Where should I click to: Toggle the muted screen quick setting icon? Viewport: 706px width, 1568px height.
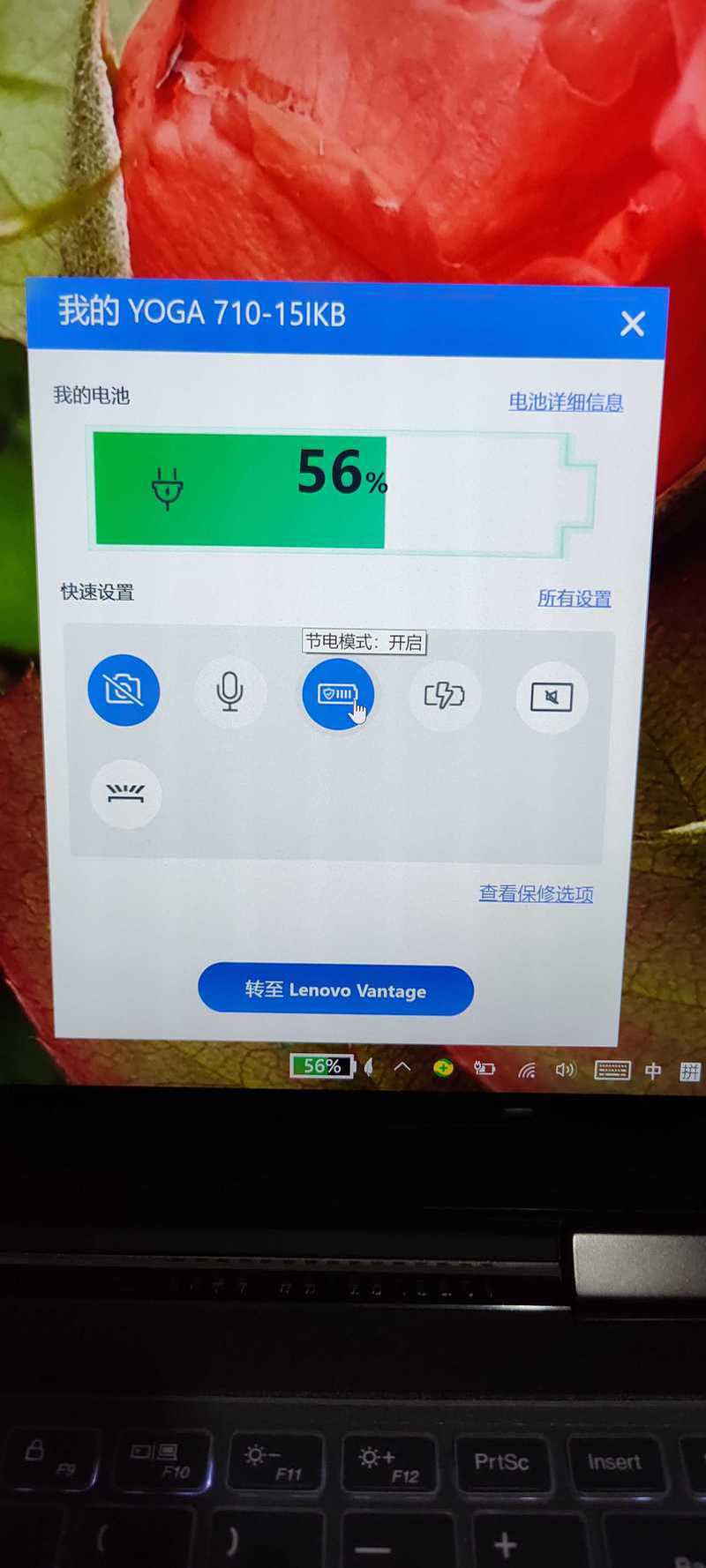click(x=552, y=698)
